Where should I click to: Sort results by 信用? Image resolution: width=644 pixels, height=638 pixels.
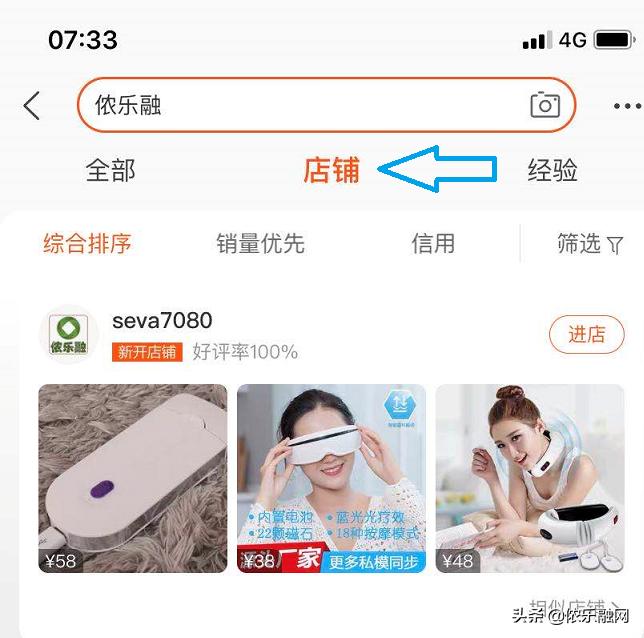[433, 243]
